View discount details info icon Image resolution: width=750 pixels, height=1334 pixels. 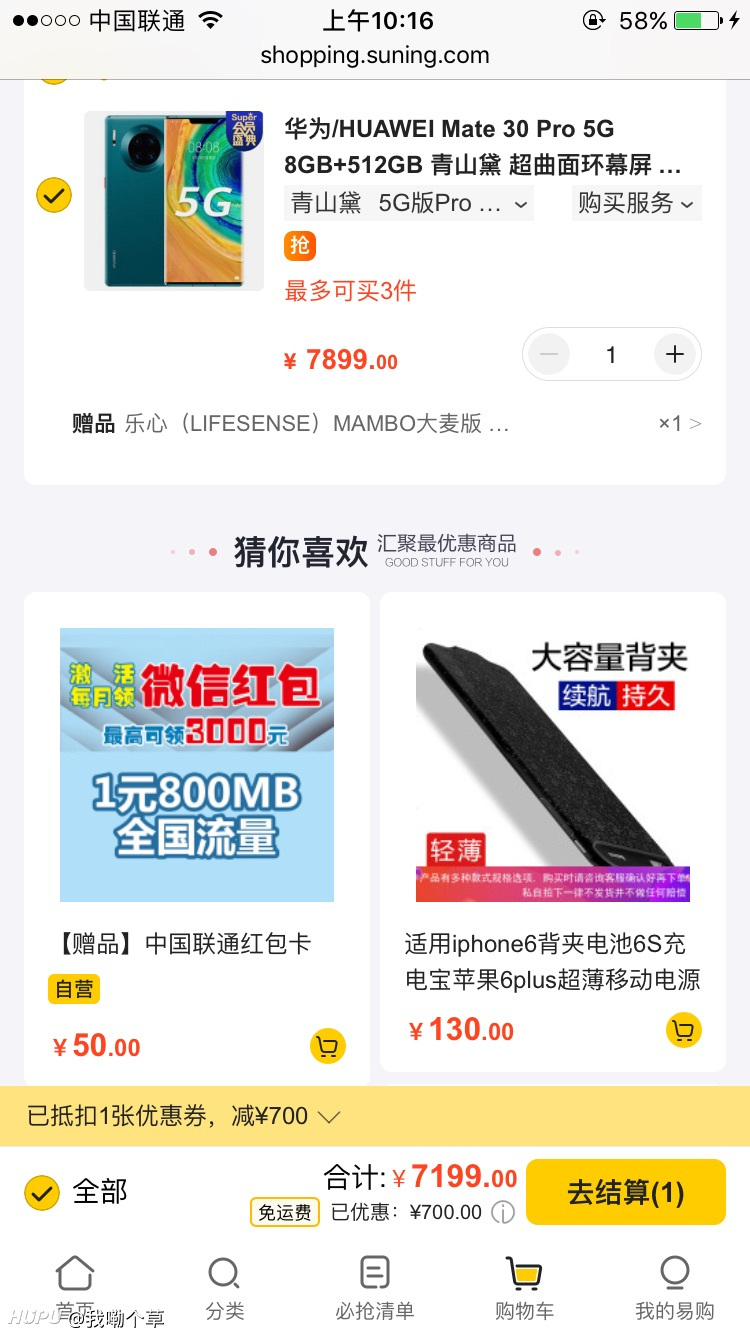point(503,1213)
